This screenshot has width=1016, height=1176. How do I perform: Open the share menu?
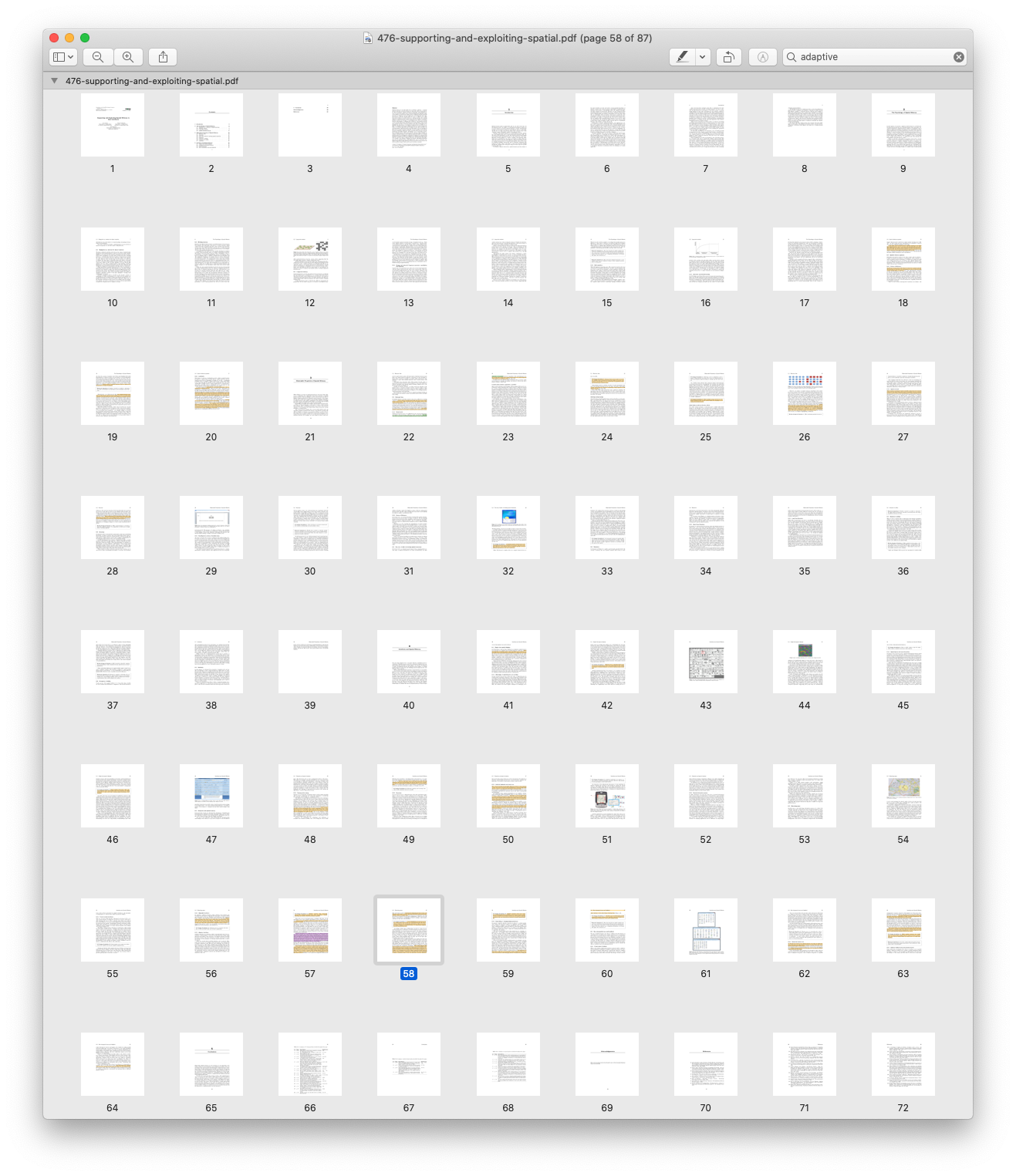click(163, 57)
